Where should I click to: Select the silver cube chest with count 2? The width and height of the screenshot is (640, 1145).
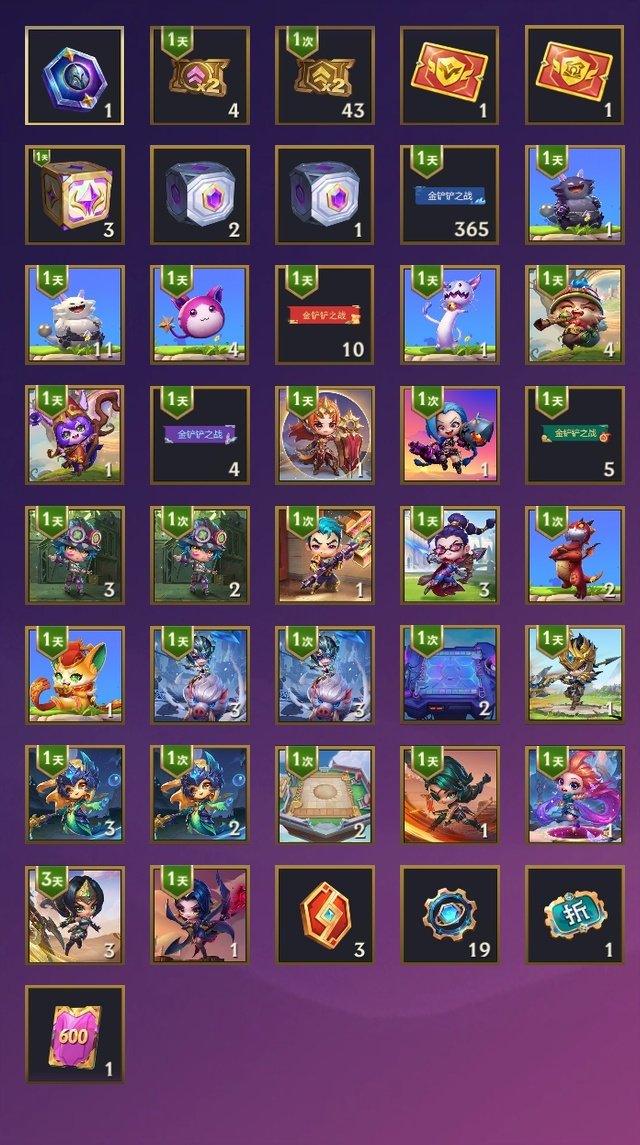click(x=200, y=195)
